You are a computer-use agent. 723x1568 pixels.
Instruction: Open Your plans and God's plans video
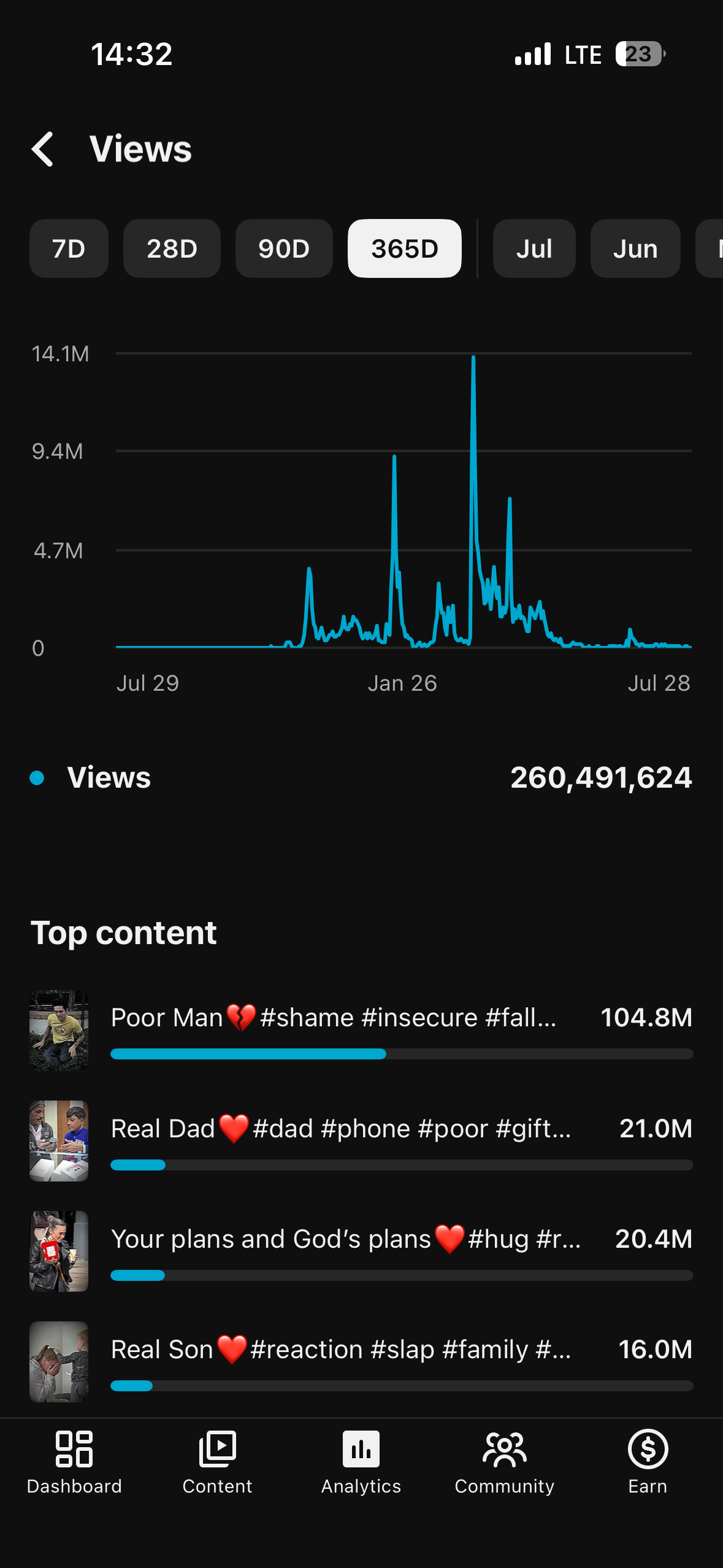tap(361, 1251)
